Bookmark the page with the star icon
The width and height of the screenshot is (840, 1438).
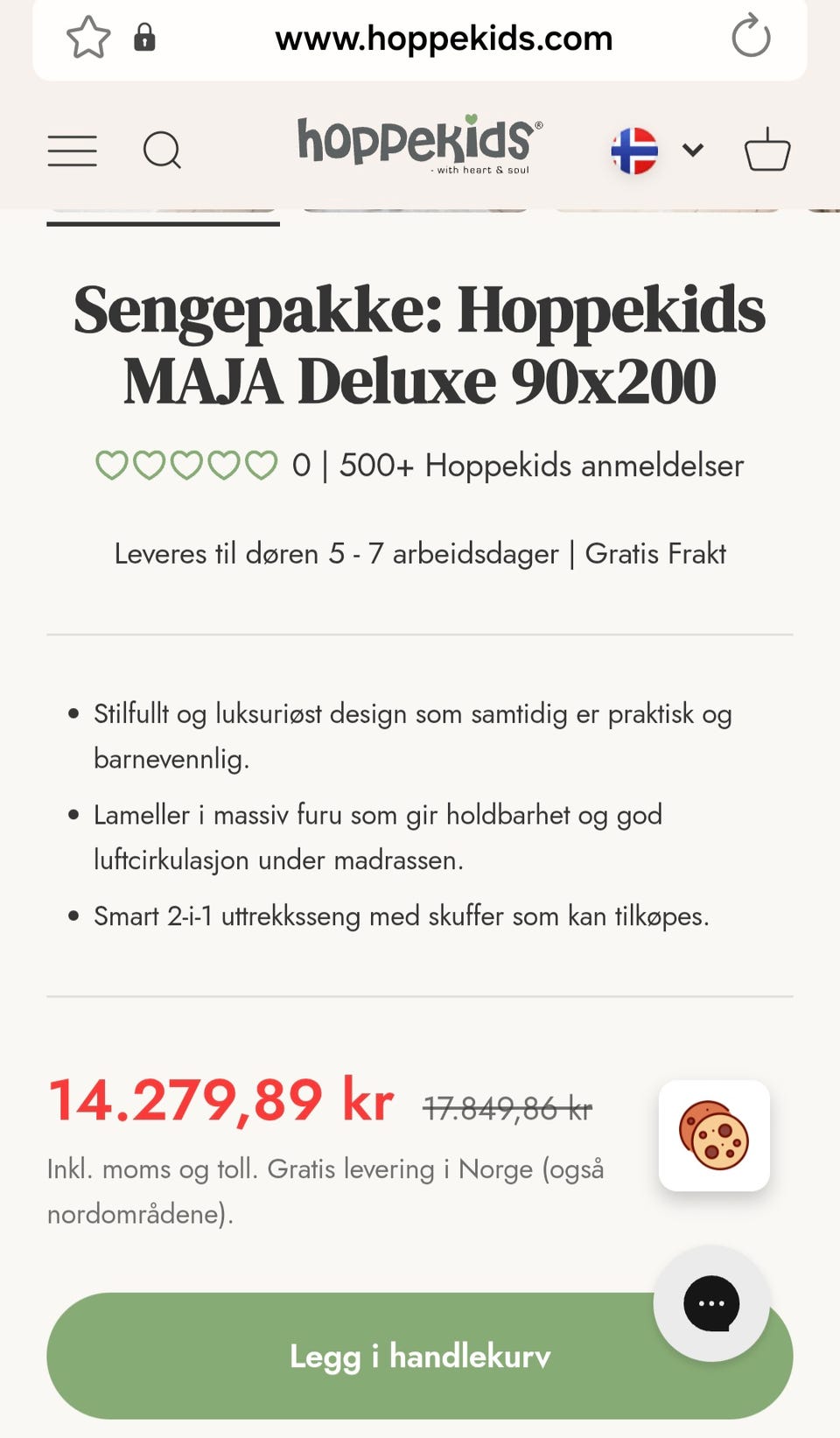point(88,38)
